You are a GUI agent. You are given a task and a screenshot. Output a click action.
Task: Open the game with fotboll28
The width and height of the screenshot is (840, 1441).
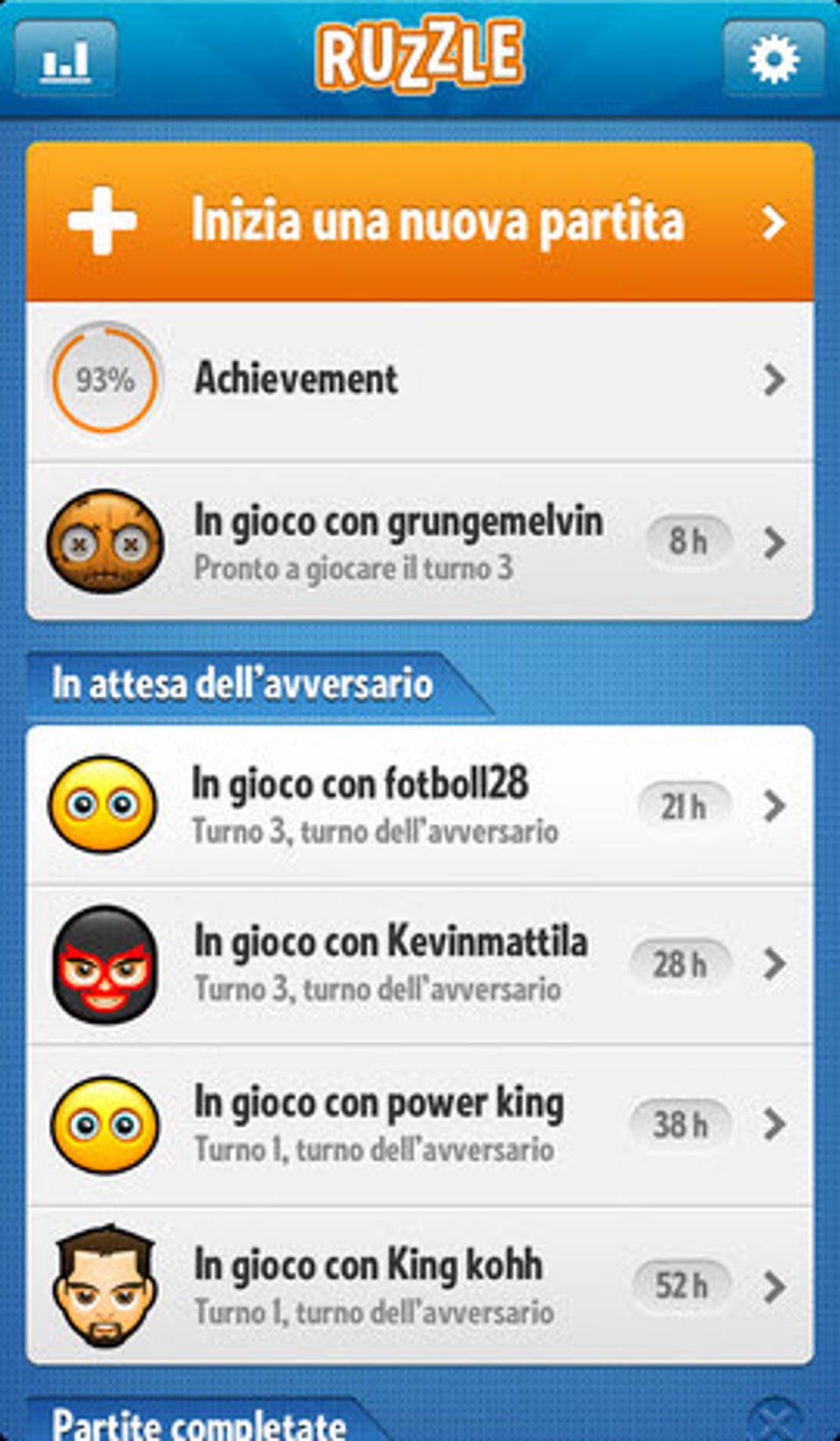click(x=420, y=805)
